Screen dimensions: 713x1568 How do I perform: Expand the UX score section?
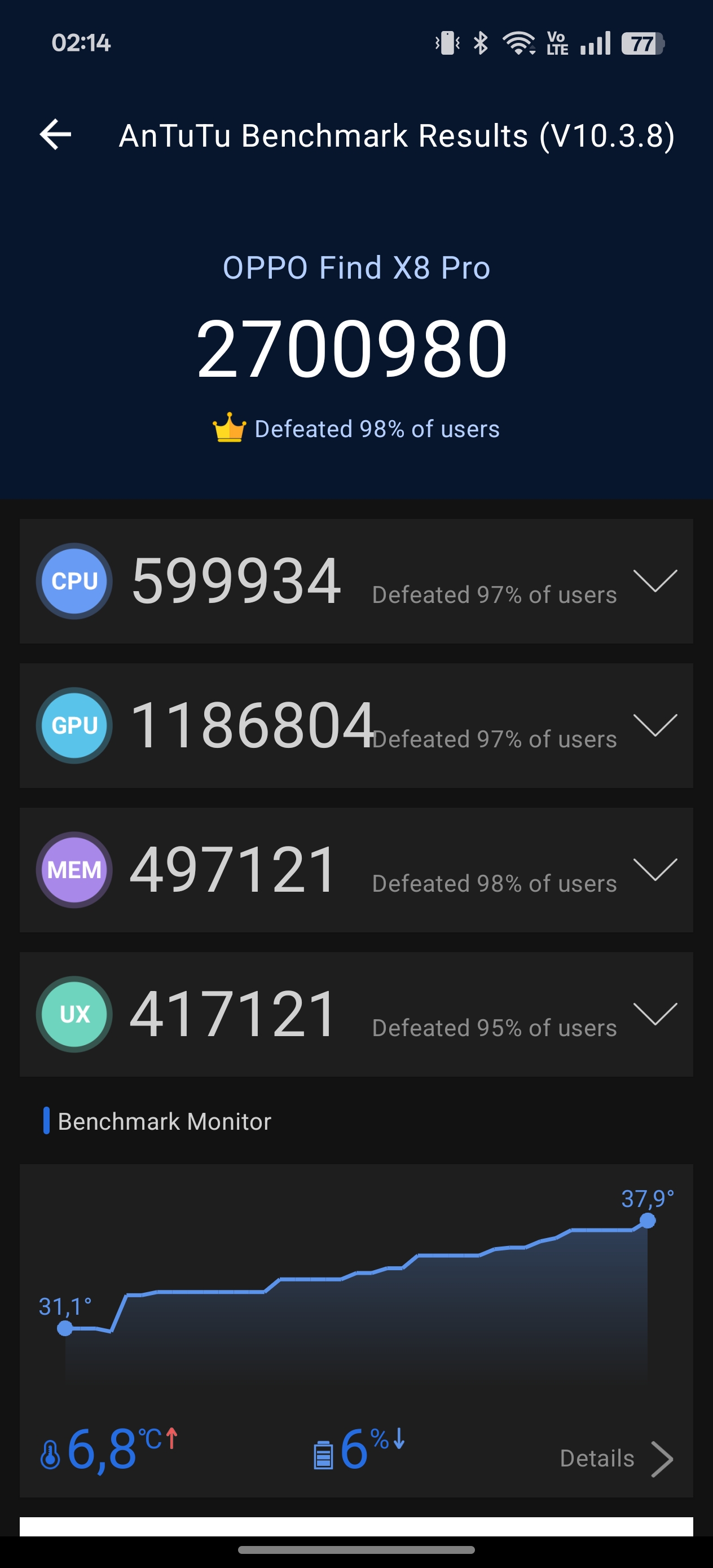click(654, 1014)
